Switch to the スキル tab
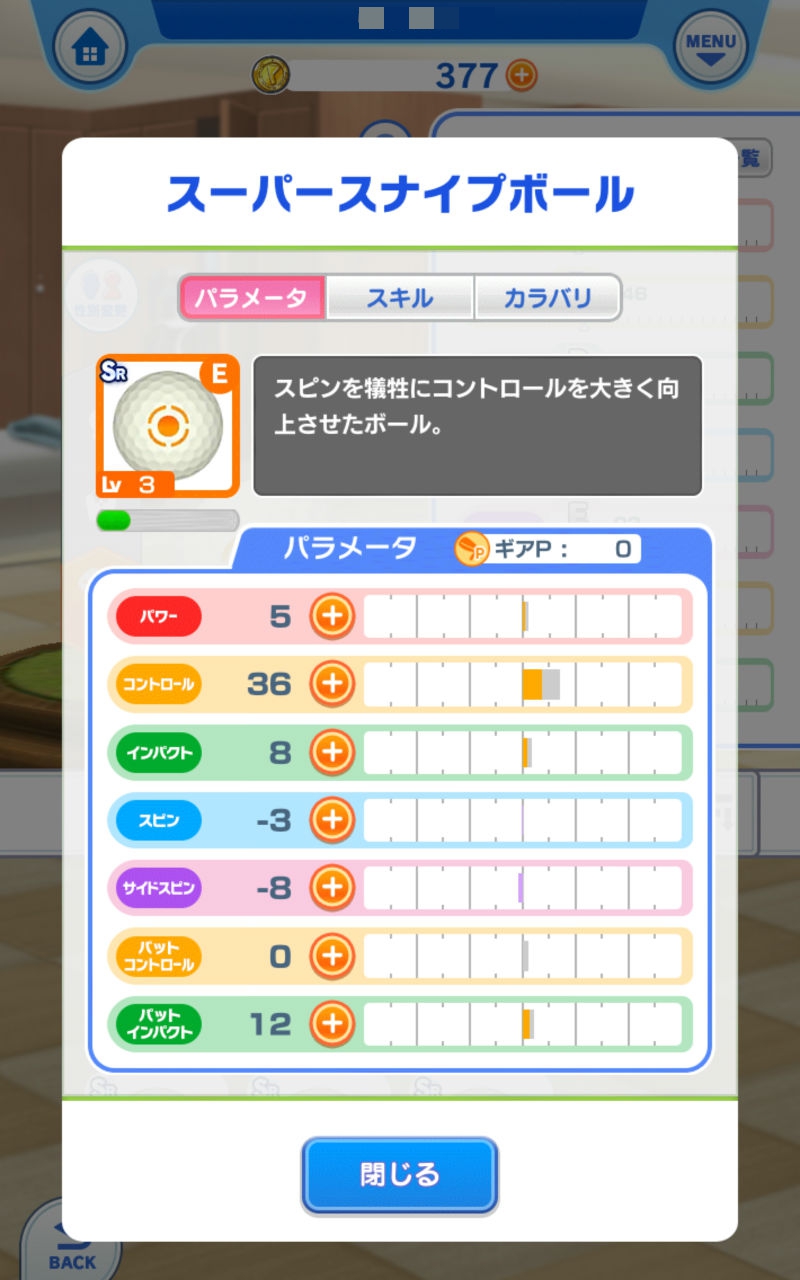The image size is (800, 1280). [399, 298]
